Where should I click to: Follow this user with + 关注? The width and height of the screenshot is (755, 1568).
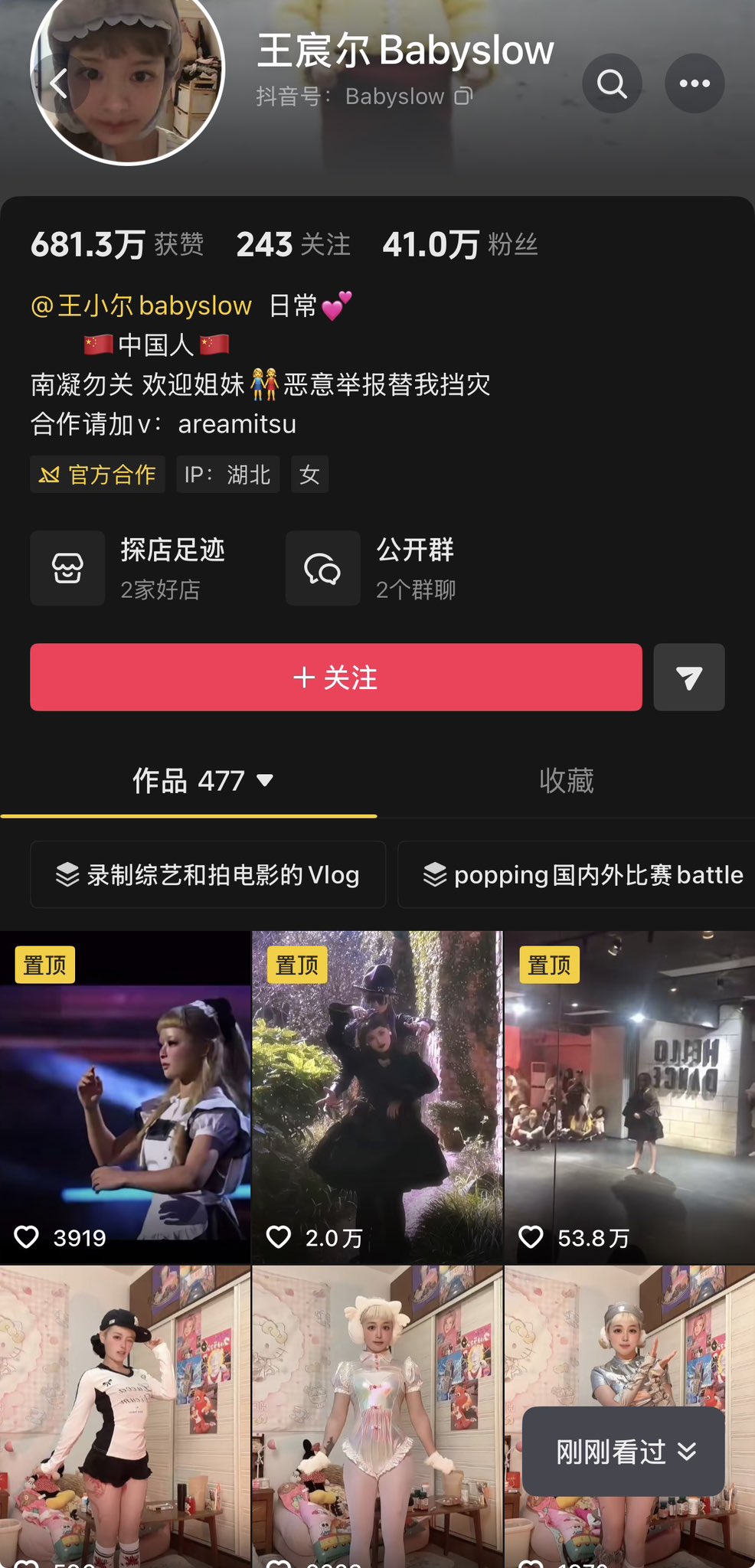(335, 677)
